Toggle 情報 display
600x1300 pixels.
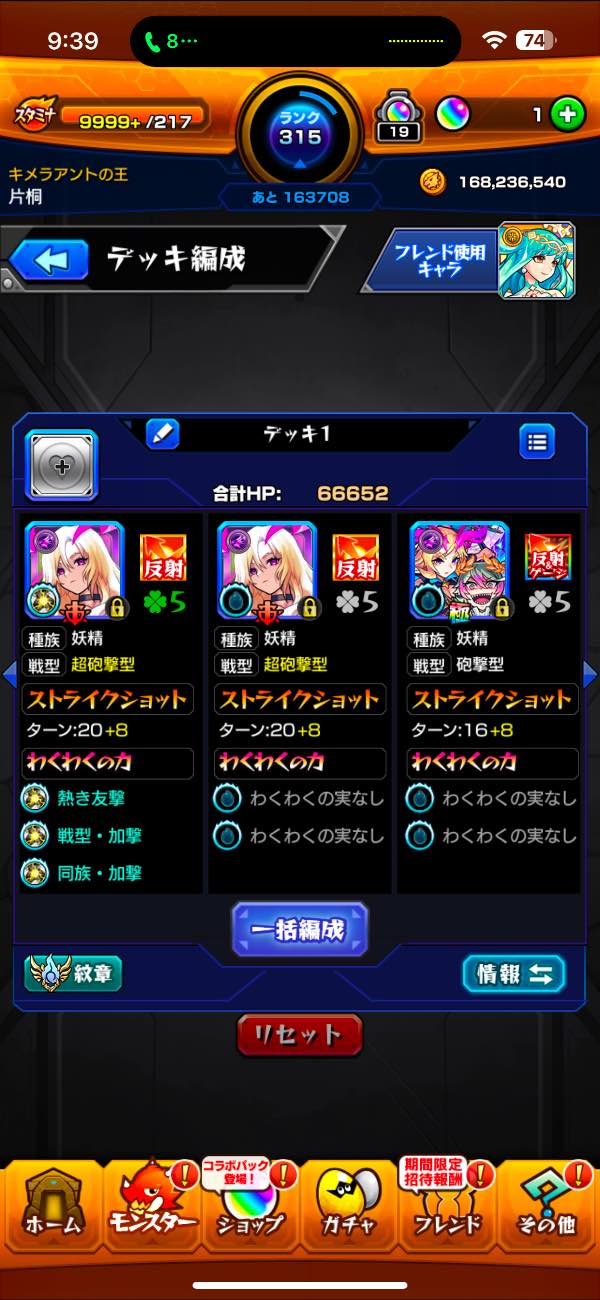tap(514, 974)
